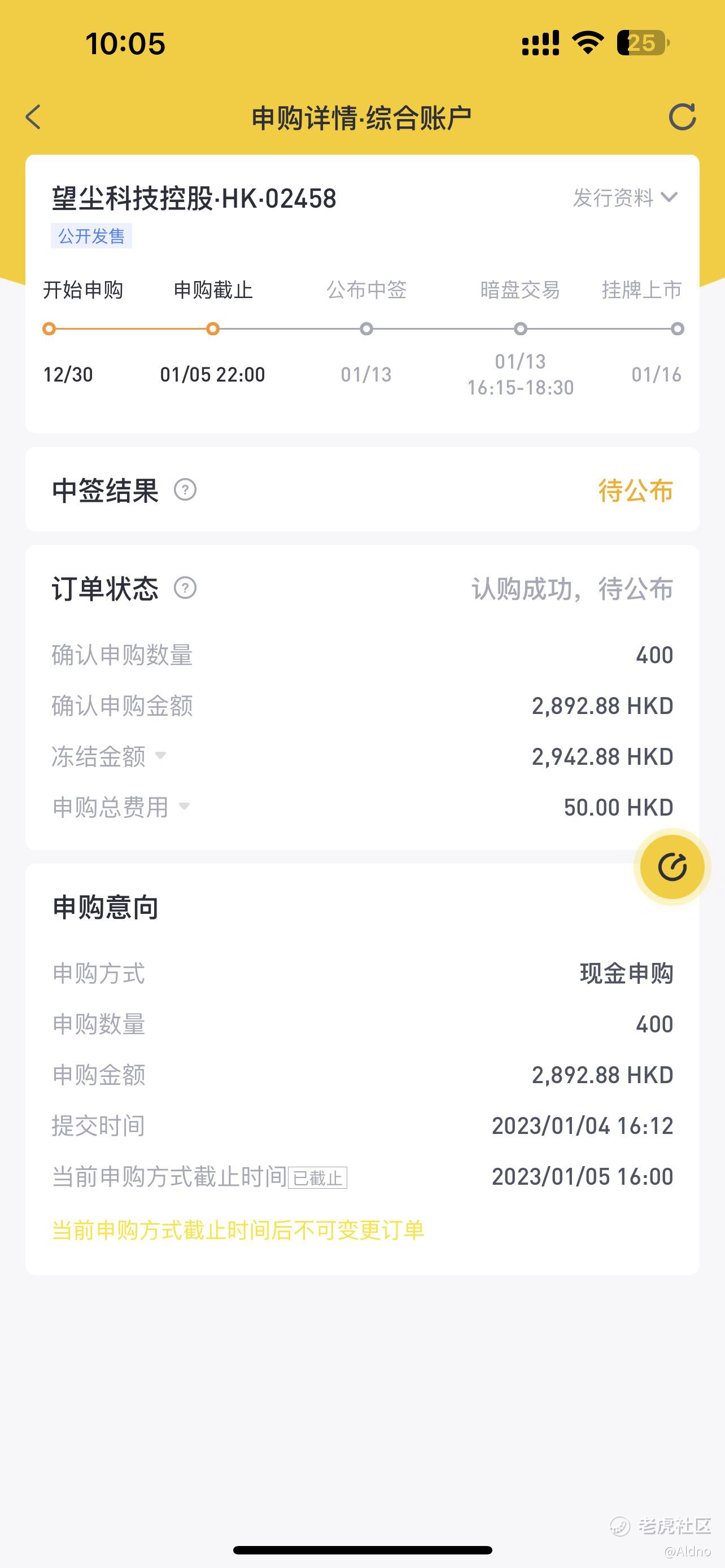The width and height of the screenshot is (725, 1568).
Task: Open the help icon beside 订单状态
Action: pos(185,588)
